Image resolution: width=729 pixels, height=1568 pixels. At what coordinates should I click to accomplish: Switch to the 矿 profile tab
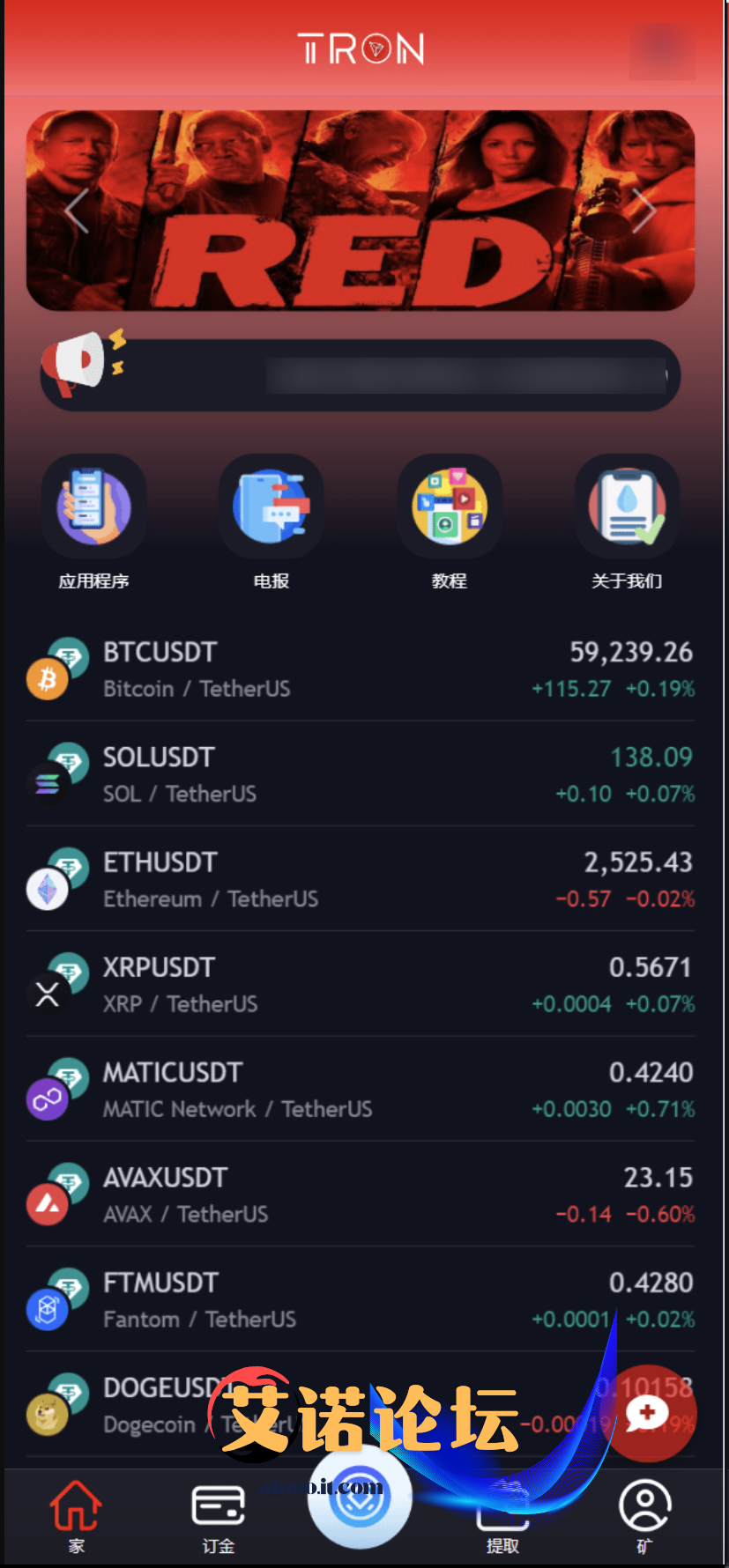click(645, 1515)
